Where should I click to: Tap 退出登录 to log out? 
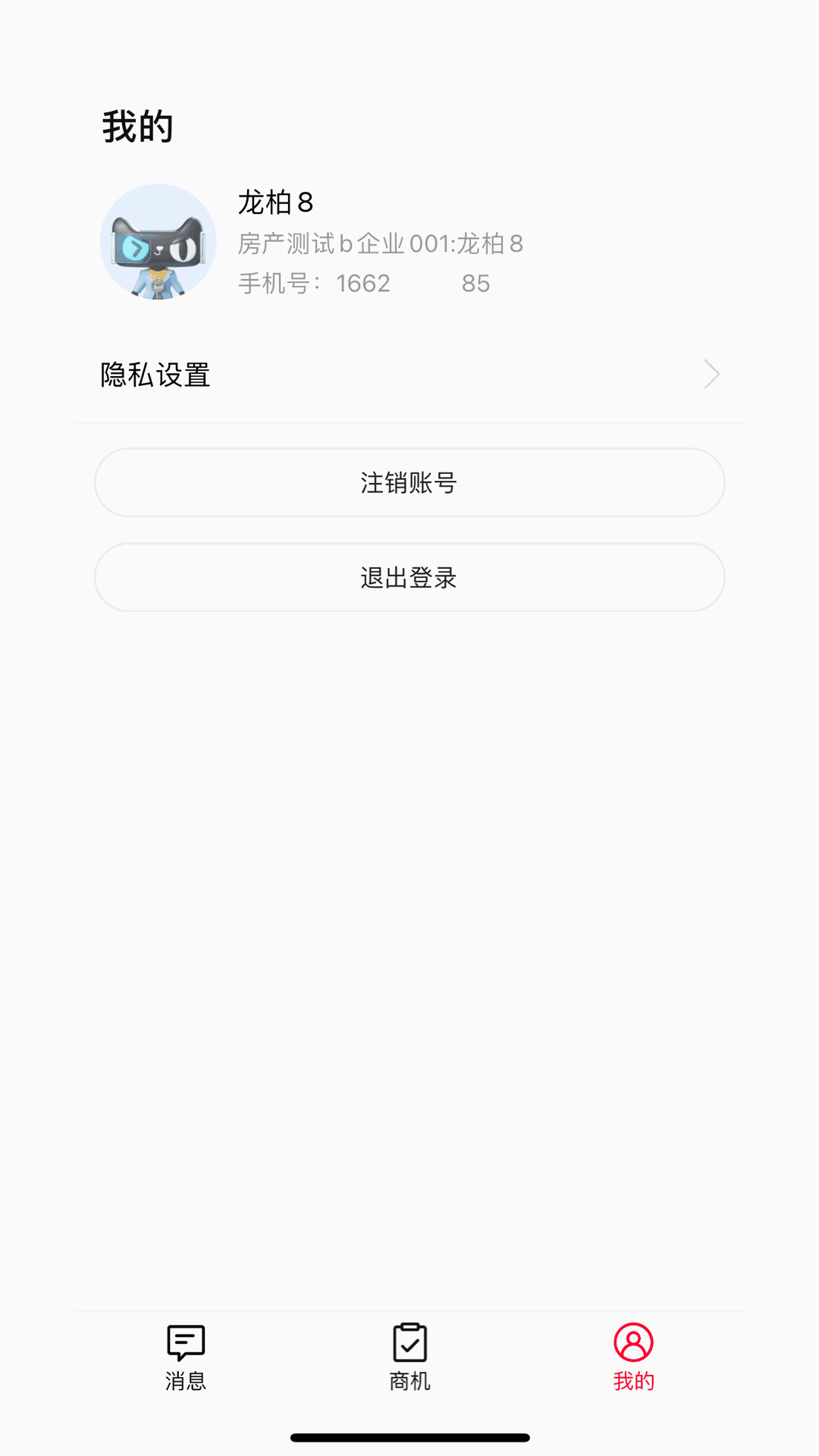409,578
